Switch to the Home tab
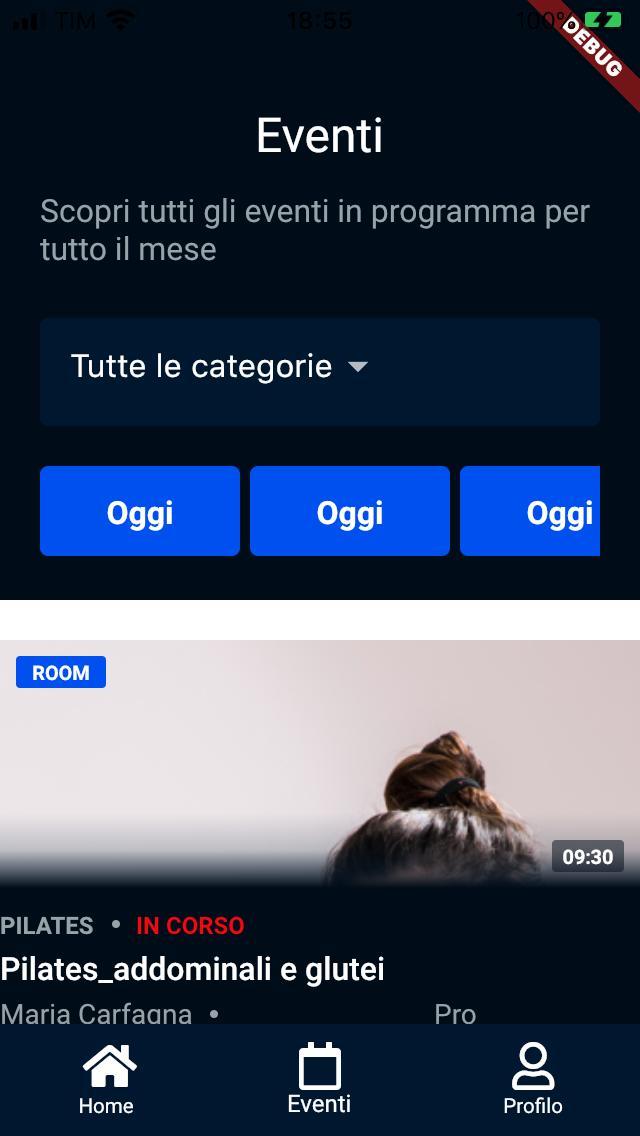This screenshot has width=640, height=1136. coord(107,1079)
